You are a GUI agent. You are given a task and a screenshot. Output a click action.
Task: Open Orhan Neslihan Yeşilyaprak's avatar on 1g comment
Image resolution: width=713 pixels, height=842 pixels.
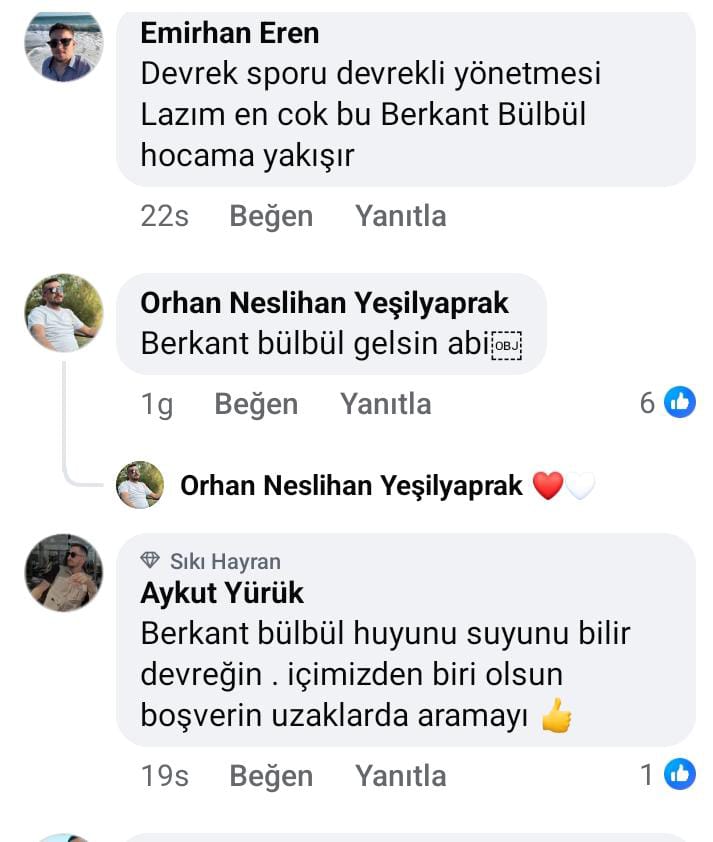63,313
